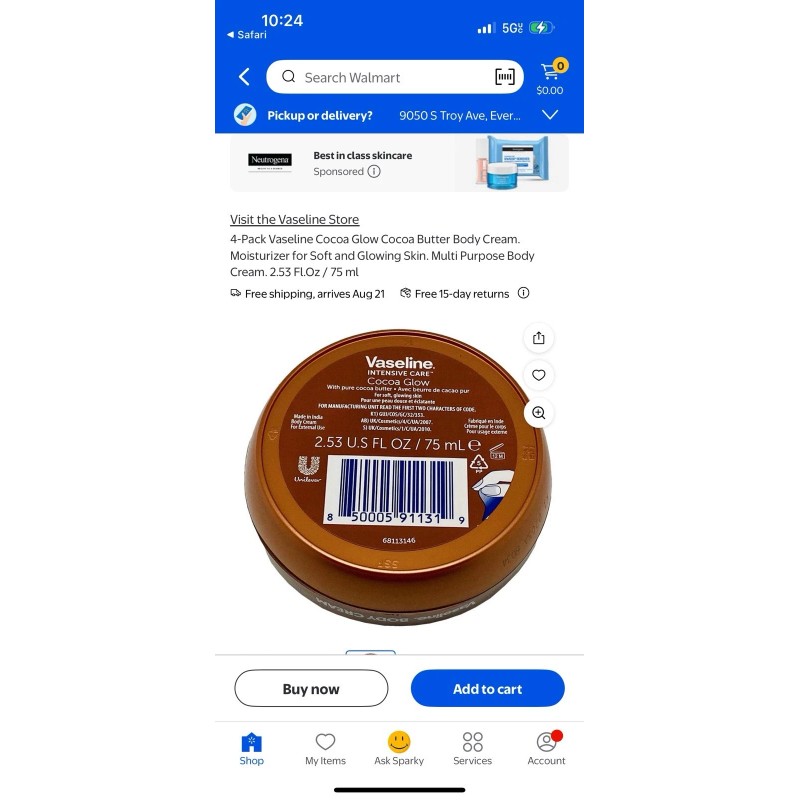Viewport: 800px width, 800px height.
Task: Tap Buy now
Action: tap(311, 688)
